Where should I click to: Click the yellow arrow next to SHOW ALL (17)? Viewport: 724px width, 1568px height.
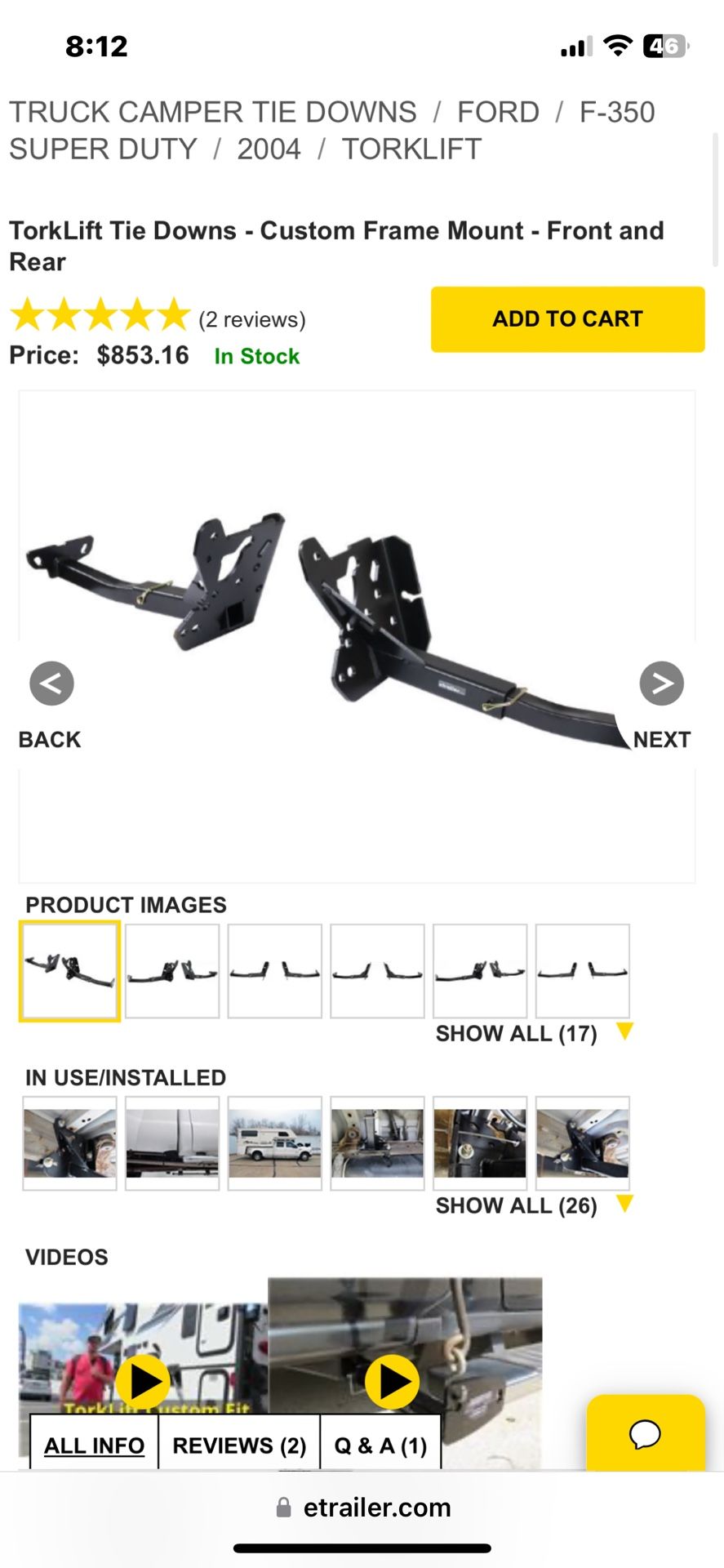[x=625, y=1031]
